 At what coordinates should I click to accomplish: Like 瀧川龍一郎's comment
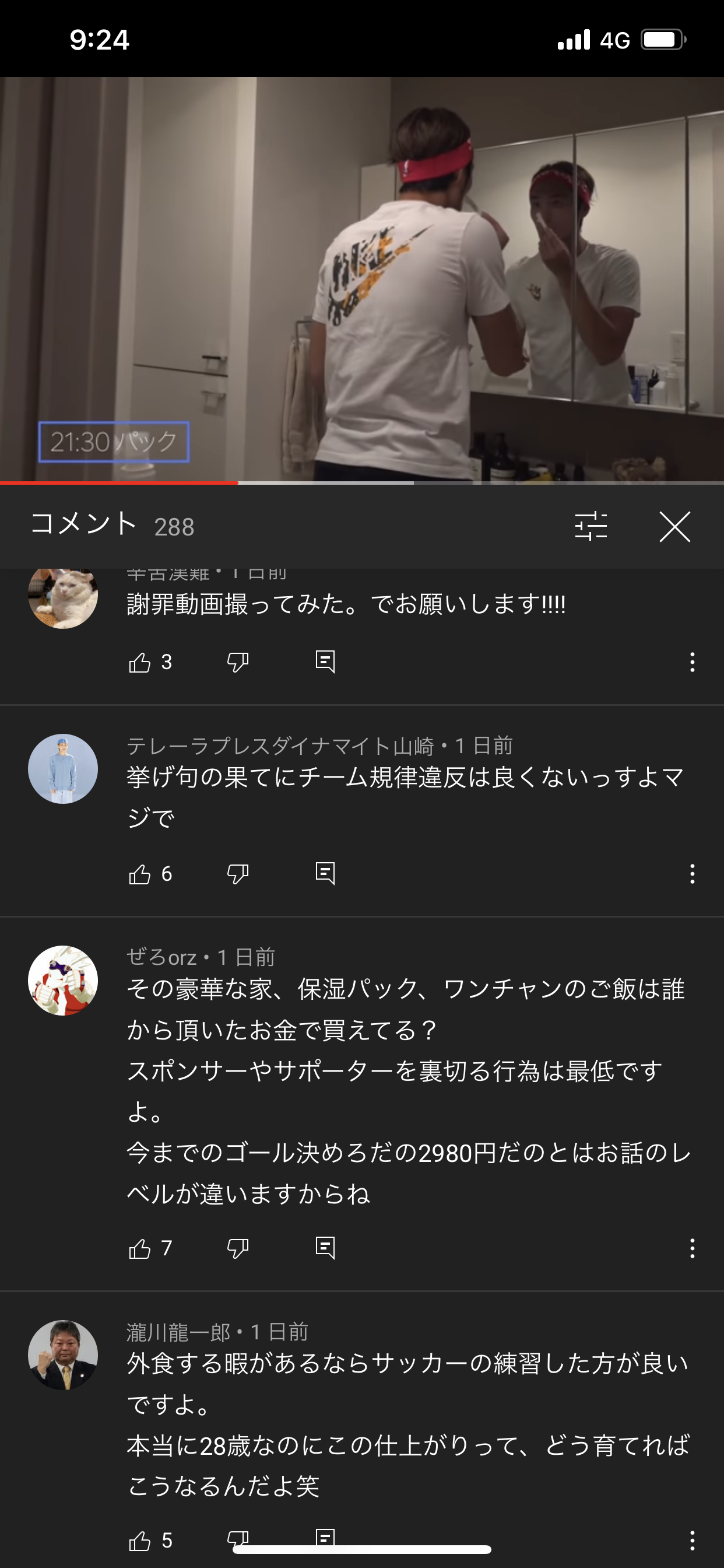pyautogui.click(x=139, y=1541)
